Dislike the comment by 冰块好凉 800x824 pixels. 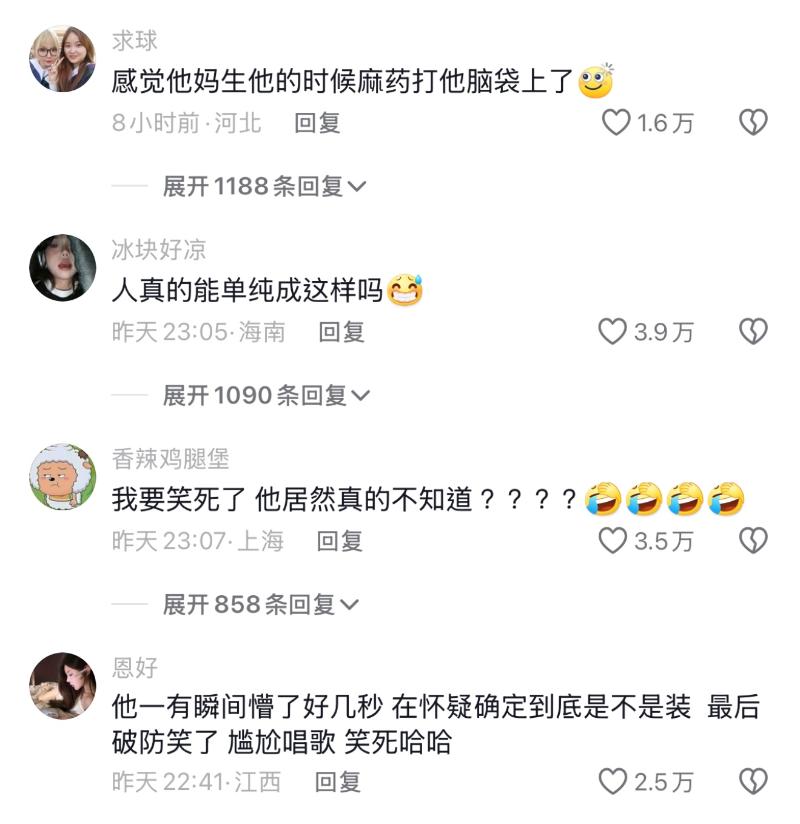click(752, 331)
